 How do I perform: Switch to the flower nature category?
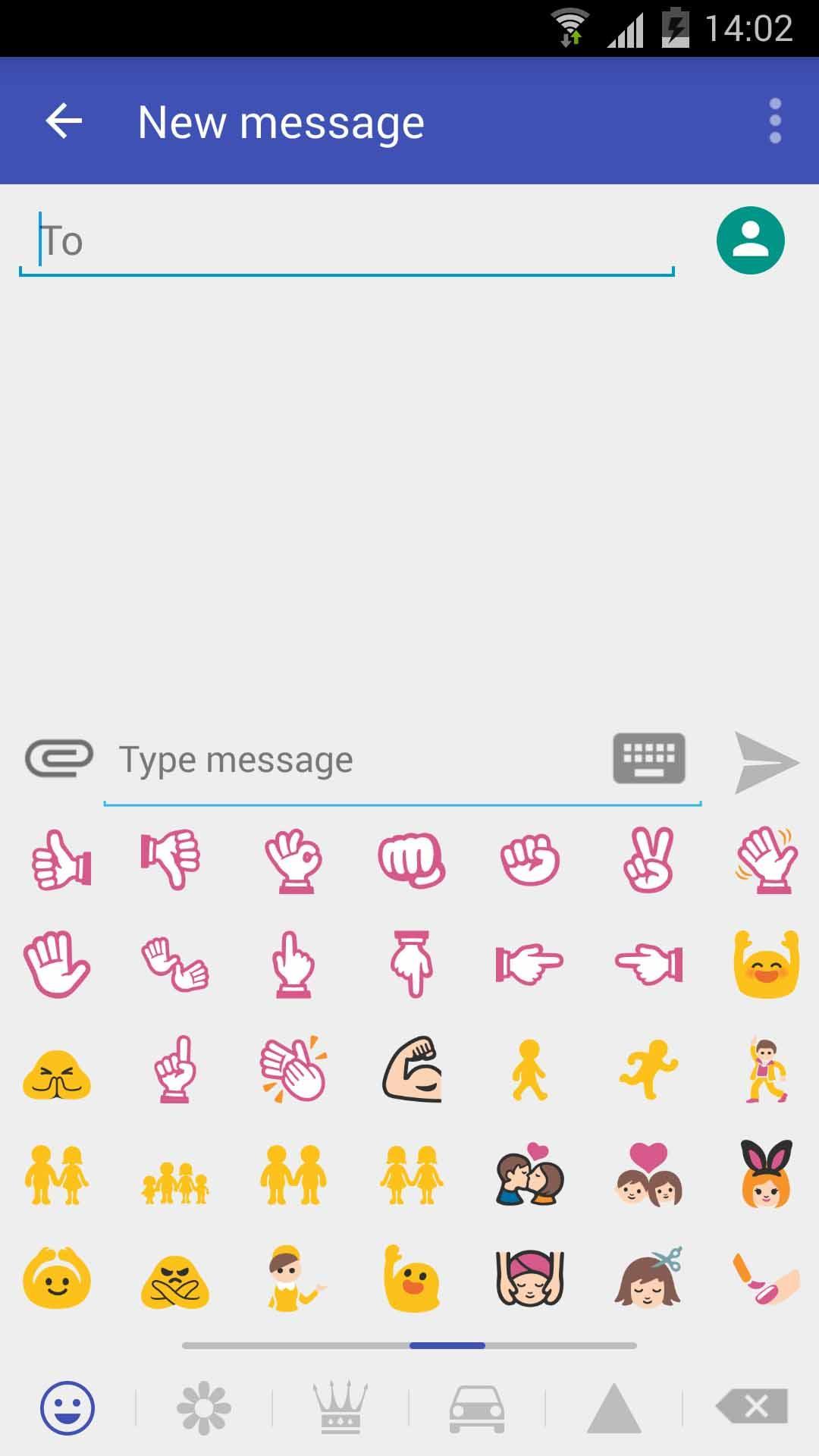tap(204, 1408)
